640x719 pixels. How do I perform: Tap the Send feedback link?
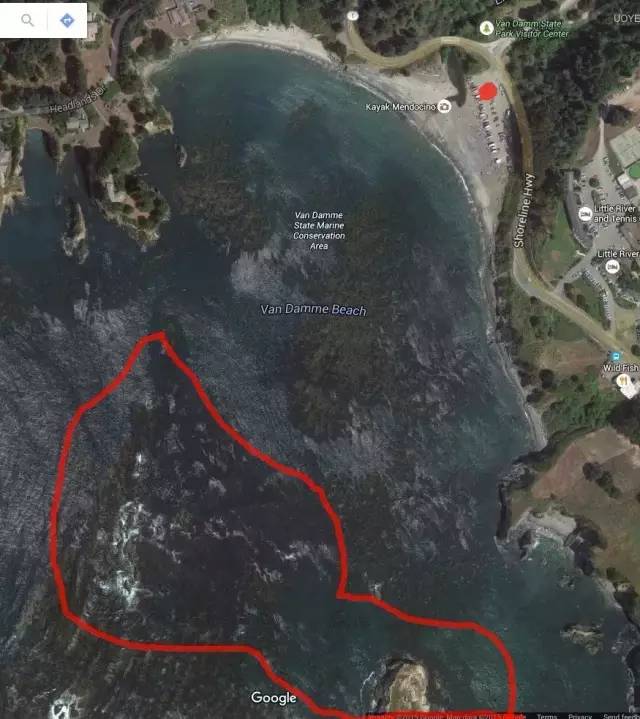pos(621,716)
